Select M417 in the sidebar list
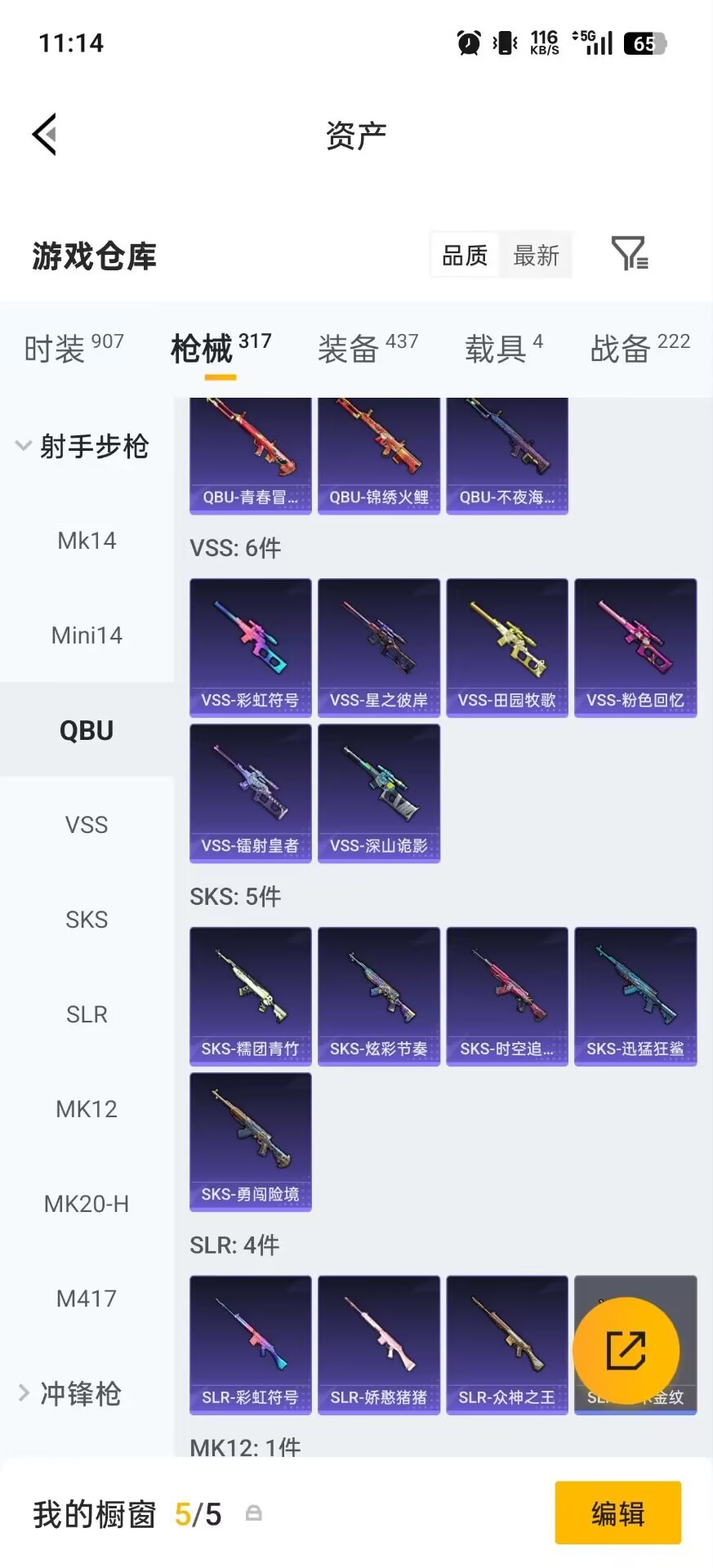Image resolution: width=713 pixels, height=1568 pixels. [x=87, y=1298]
